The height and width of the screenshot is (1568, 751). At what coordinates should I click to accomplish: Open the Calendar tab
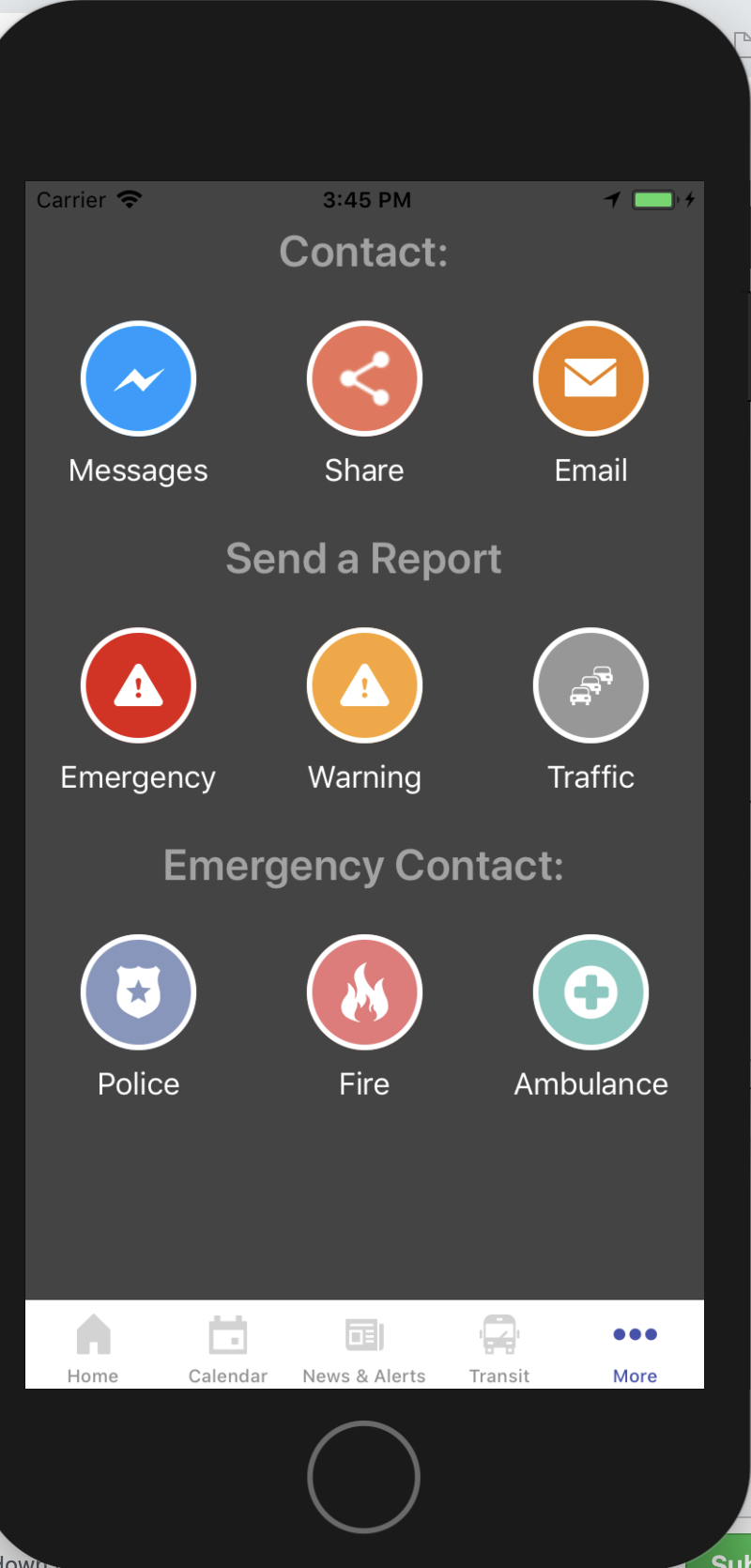(x=228, y=1348)
